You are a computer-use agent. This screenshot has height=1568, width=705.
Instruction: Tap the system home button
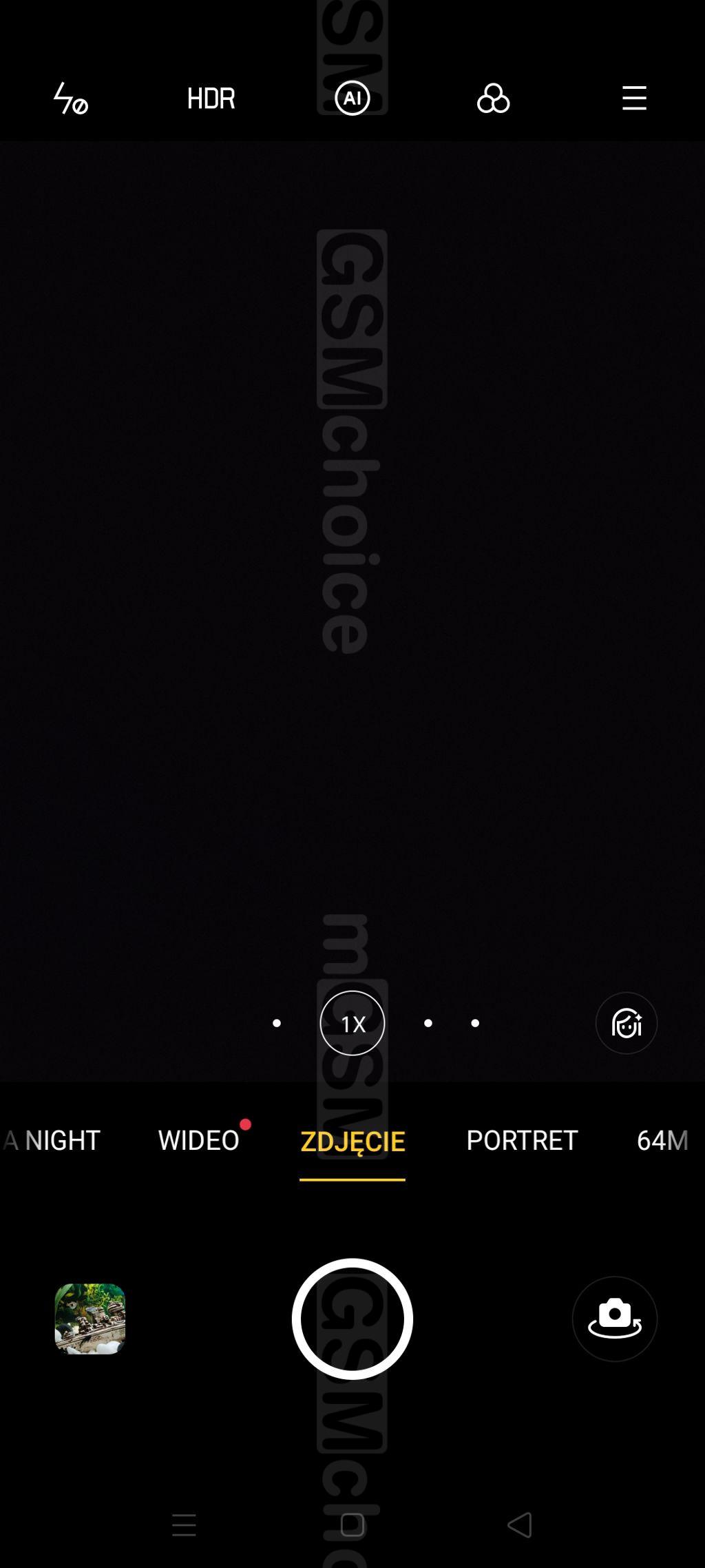coord(352,1525)
